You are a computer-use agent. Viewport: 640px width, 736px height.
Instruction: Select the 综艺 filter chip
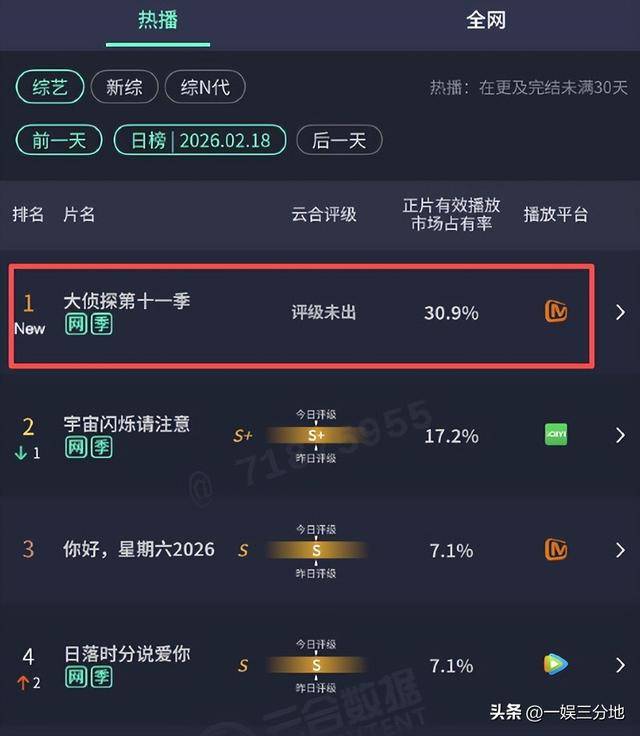point(50,87)
